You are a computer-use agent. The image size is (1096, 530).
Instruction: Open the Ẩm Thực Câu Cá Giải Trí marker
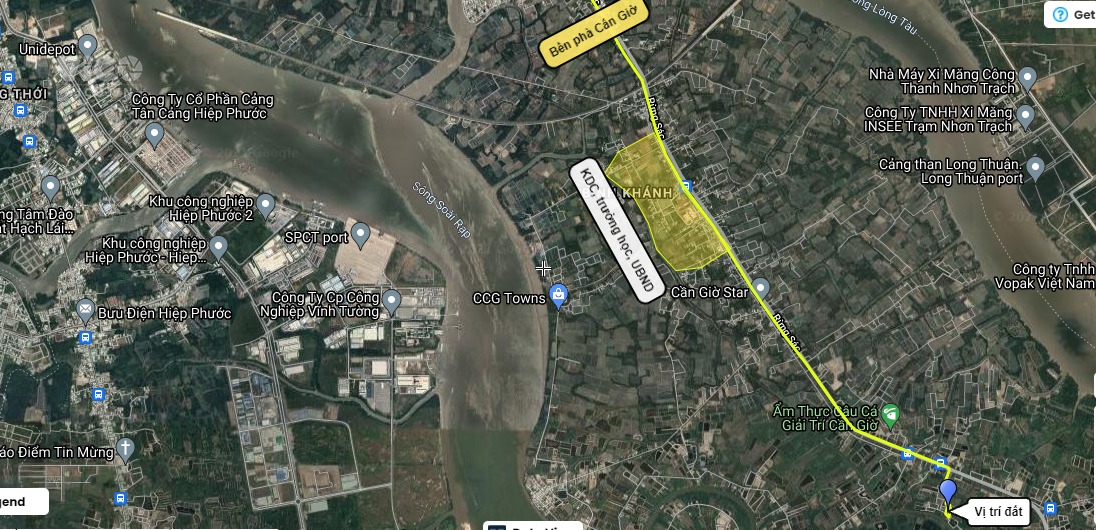click(891, 412)
